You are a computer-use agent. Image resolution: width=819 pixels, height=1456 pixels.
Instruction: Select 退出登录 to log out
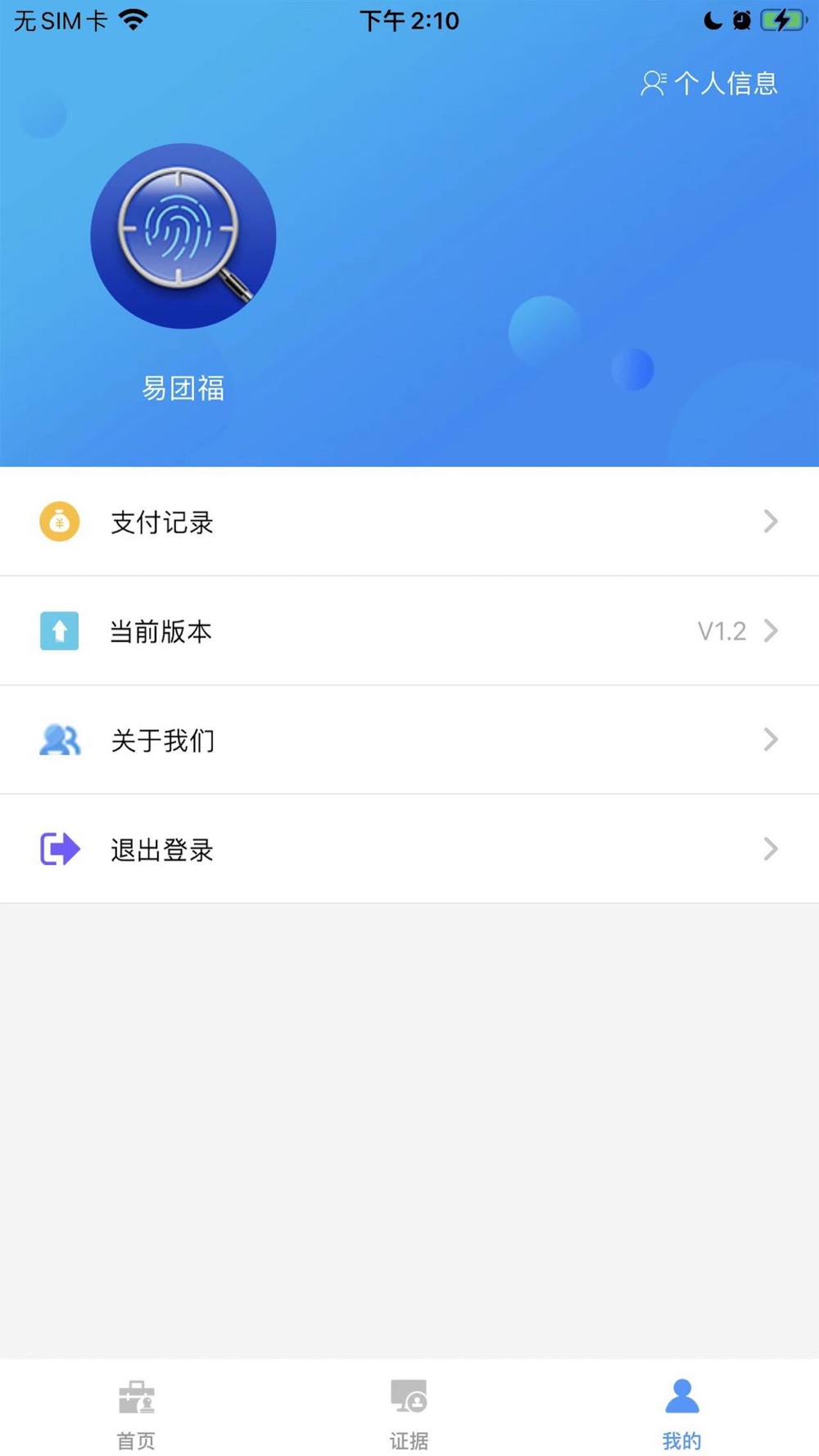click(409, 849)
